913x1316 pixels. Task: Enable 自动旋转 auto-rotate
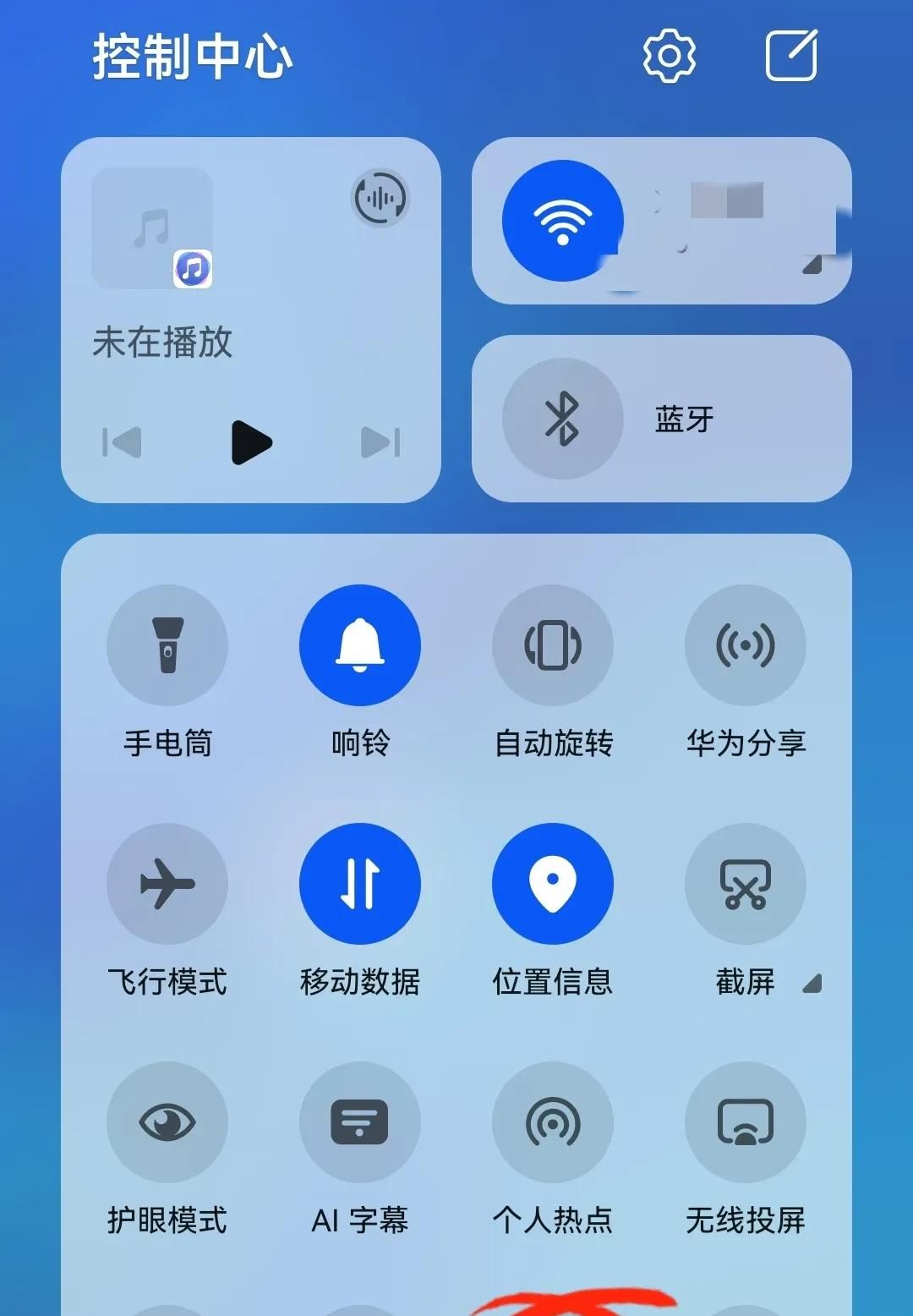point(552,644)
